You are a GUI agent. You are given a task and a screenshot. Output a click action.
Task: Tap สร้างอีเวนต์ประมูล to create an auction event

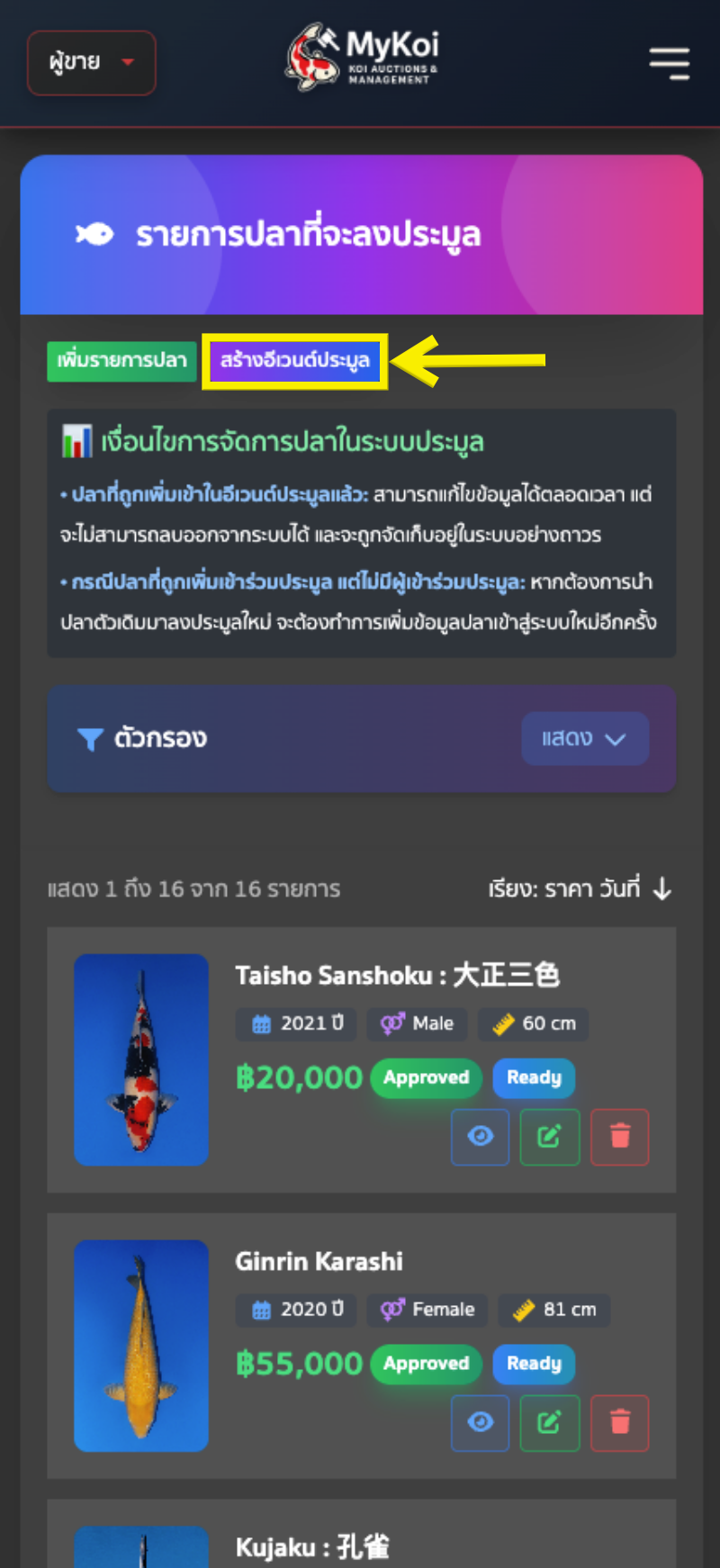click(295, 361)
